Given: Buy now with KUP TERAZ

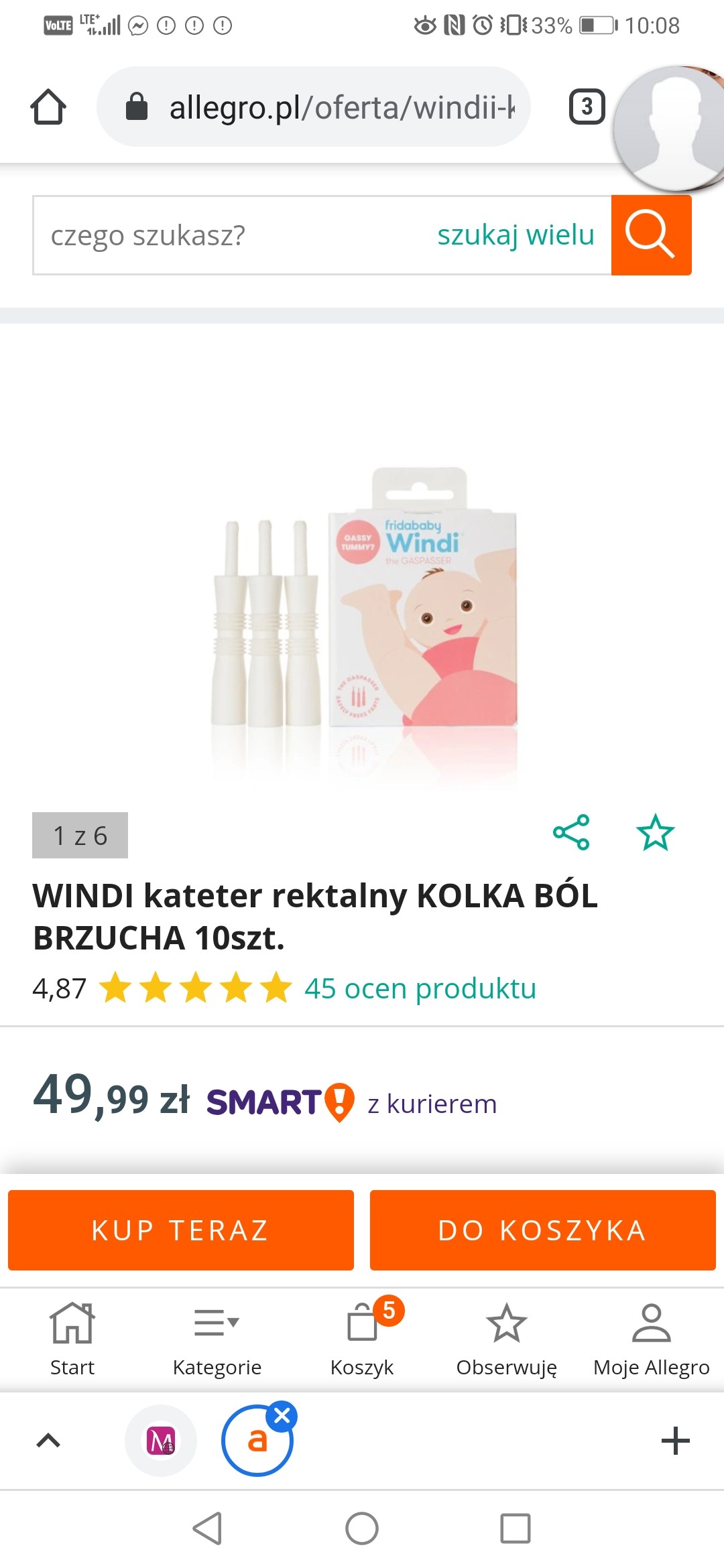Looking at the screenshot, I should coord(180,1230).
